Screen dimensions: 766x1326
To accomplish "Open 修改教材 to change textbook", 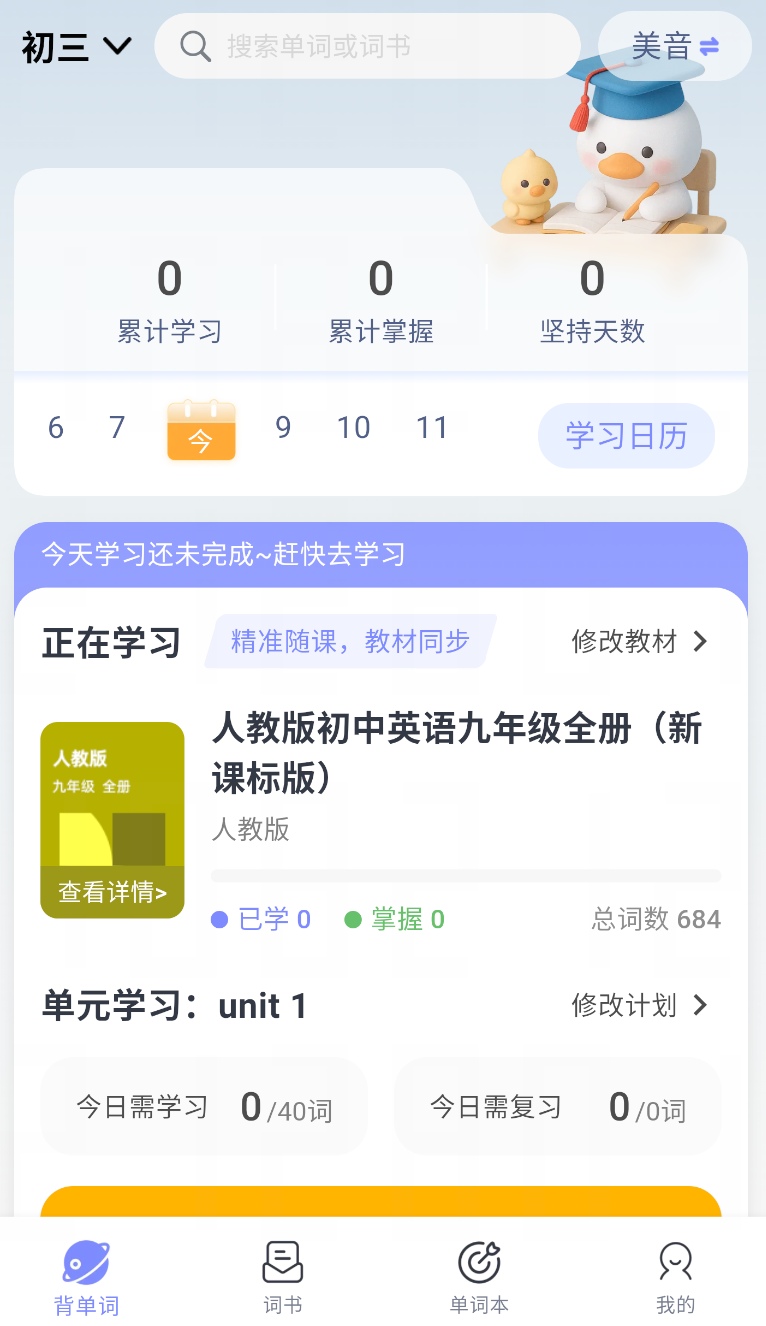I will tap(640, 641).
